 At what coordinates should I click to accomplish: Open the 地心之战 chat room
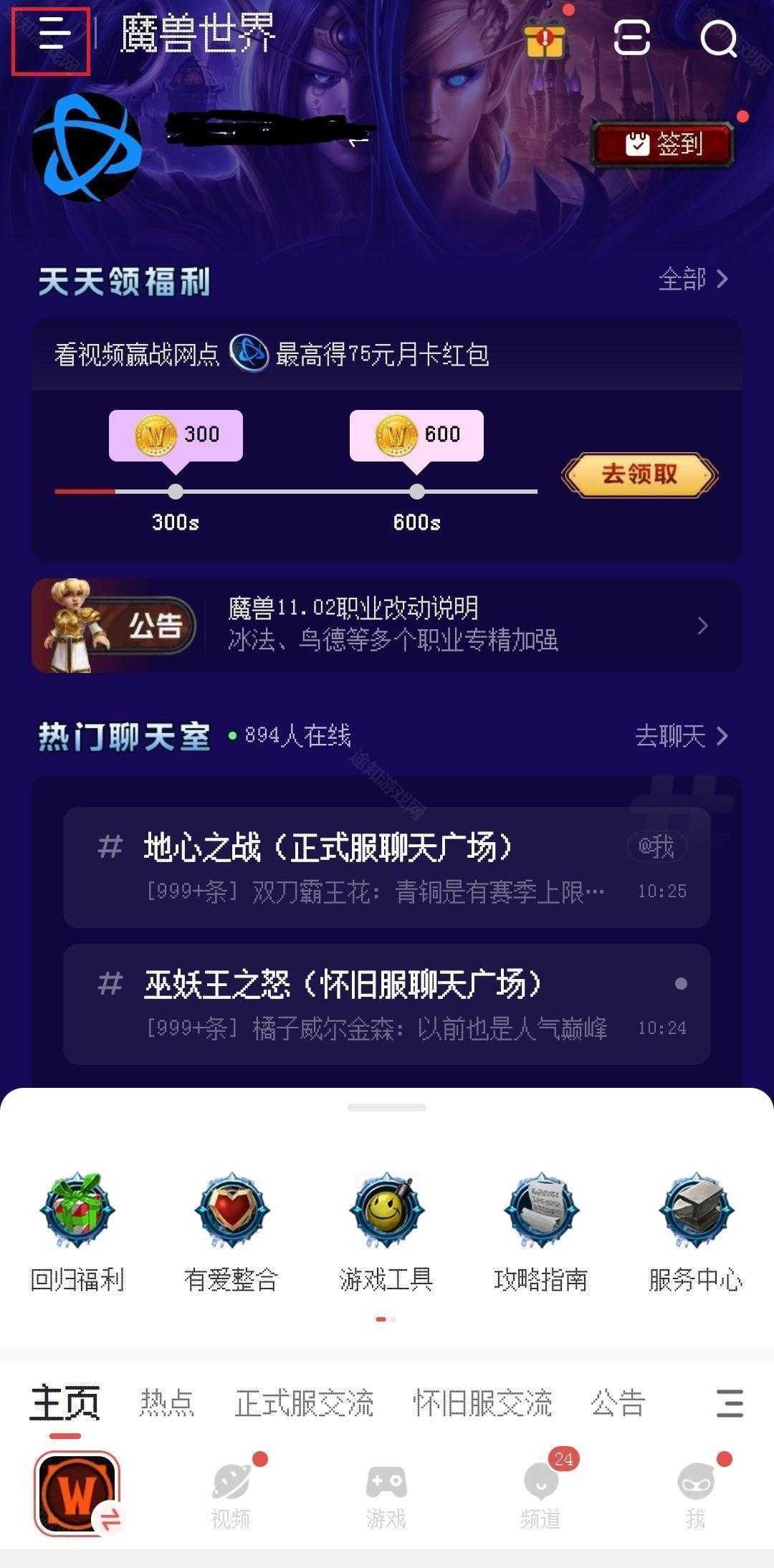click(x=387, y=867)
